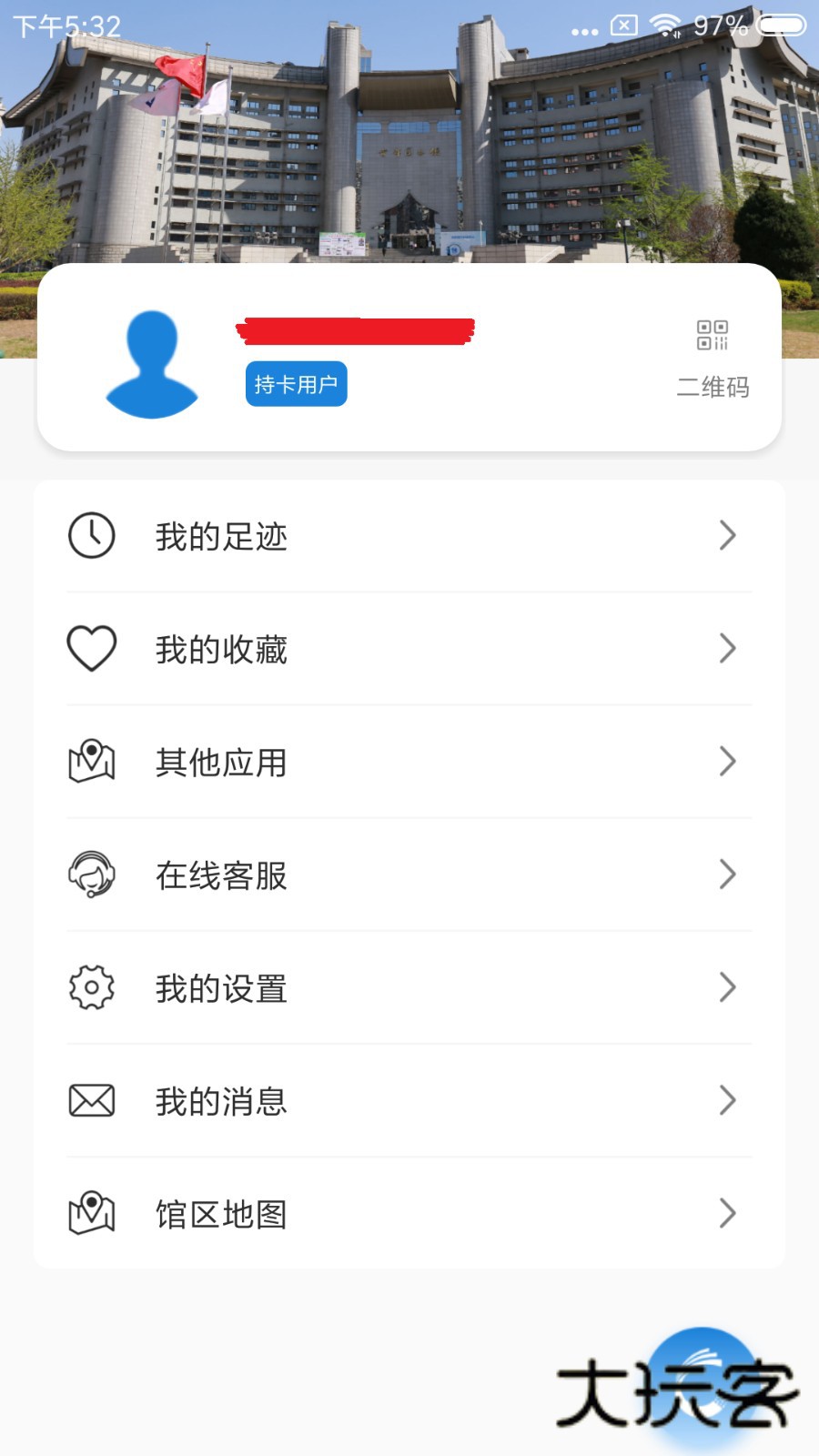Open the 馆区地图 chevron arrow
The height and width of the screenshot is (1456, 819).
(727, 1213)
